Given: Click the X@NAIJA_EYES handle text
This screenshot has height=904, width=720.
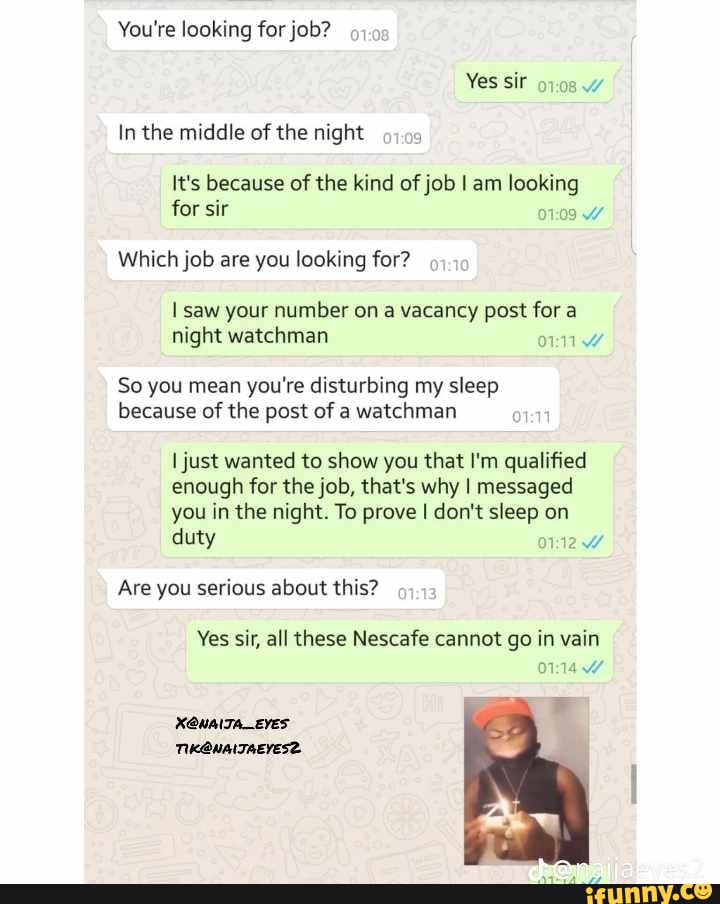Looking at the screenshot, I should point(233,721).
